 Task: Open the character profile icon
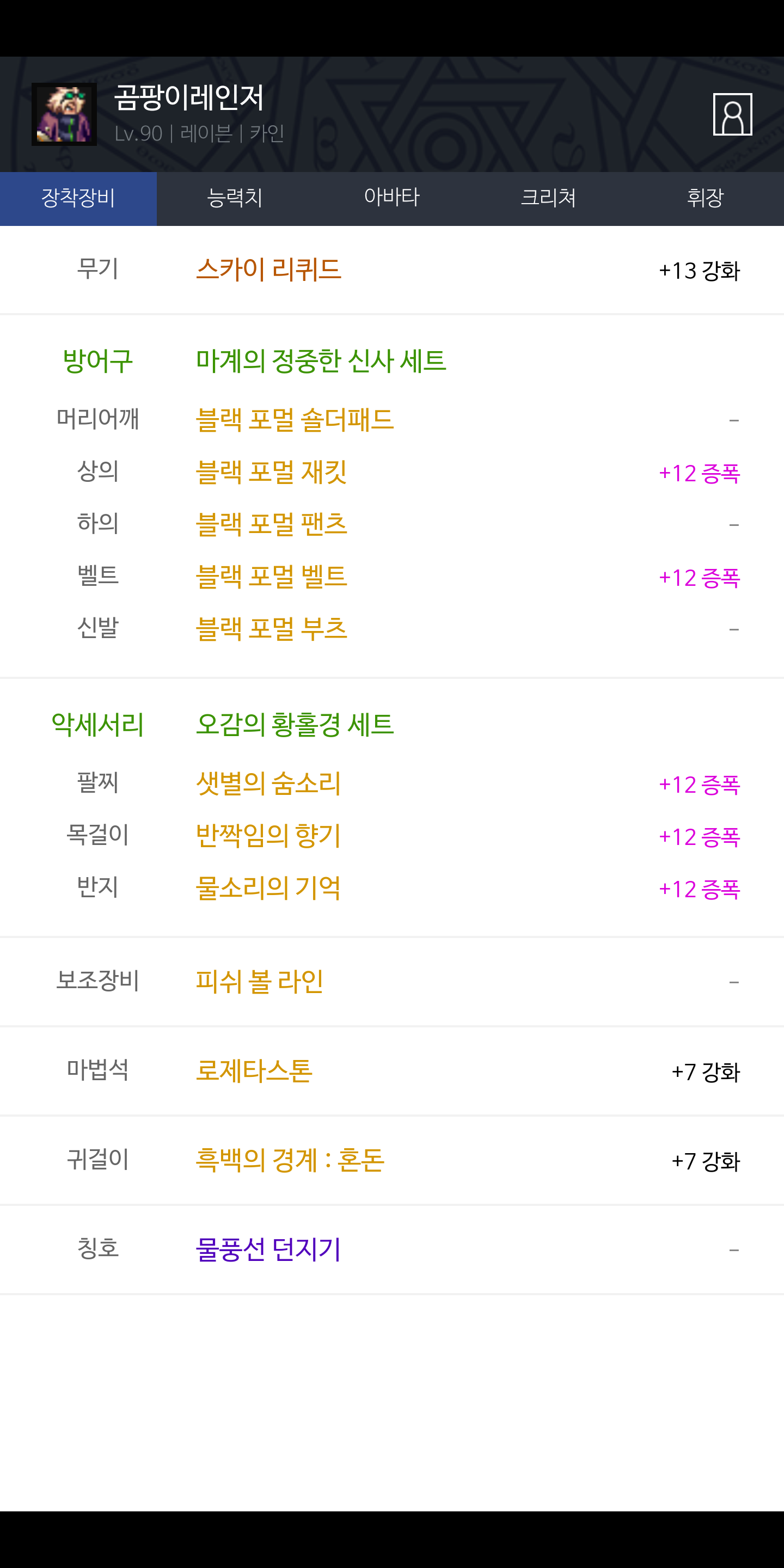732,114
